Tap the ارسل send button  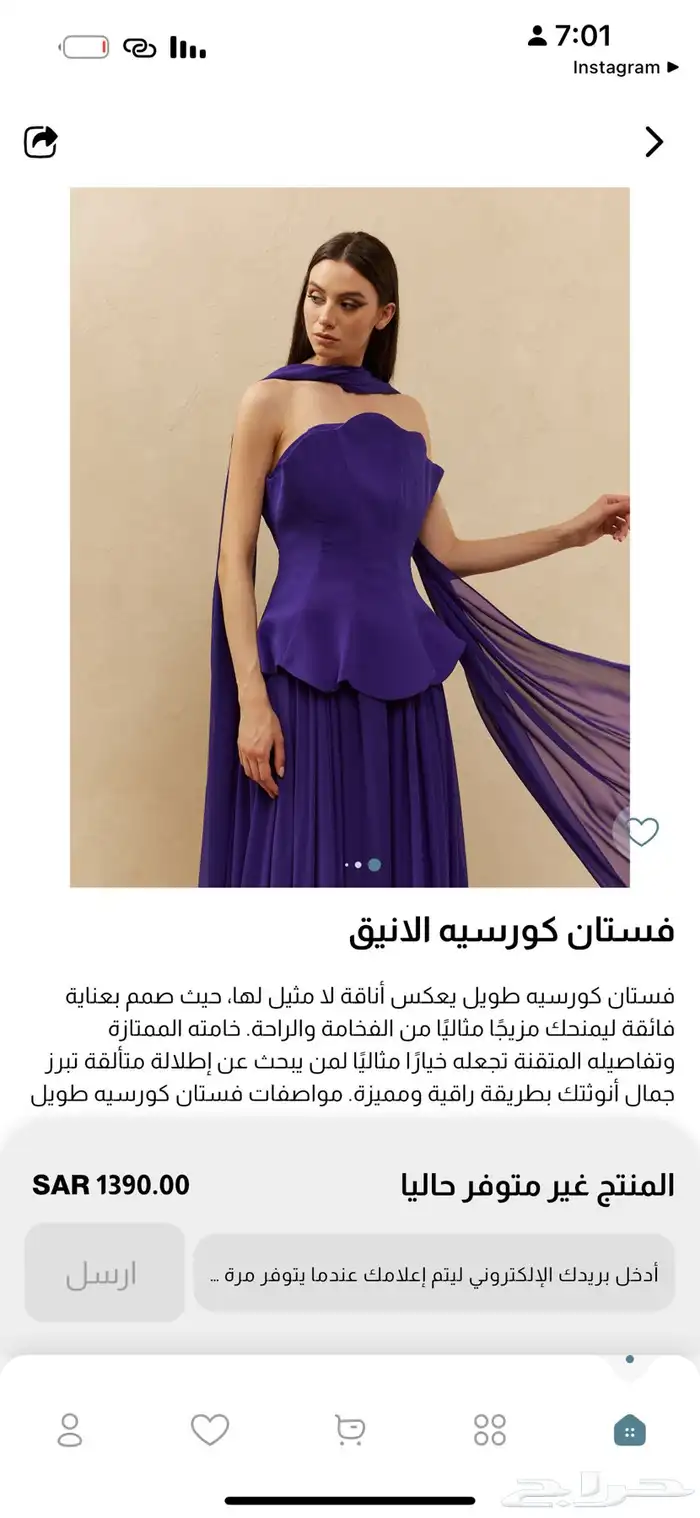pos(104,1274)
